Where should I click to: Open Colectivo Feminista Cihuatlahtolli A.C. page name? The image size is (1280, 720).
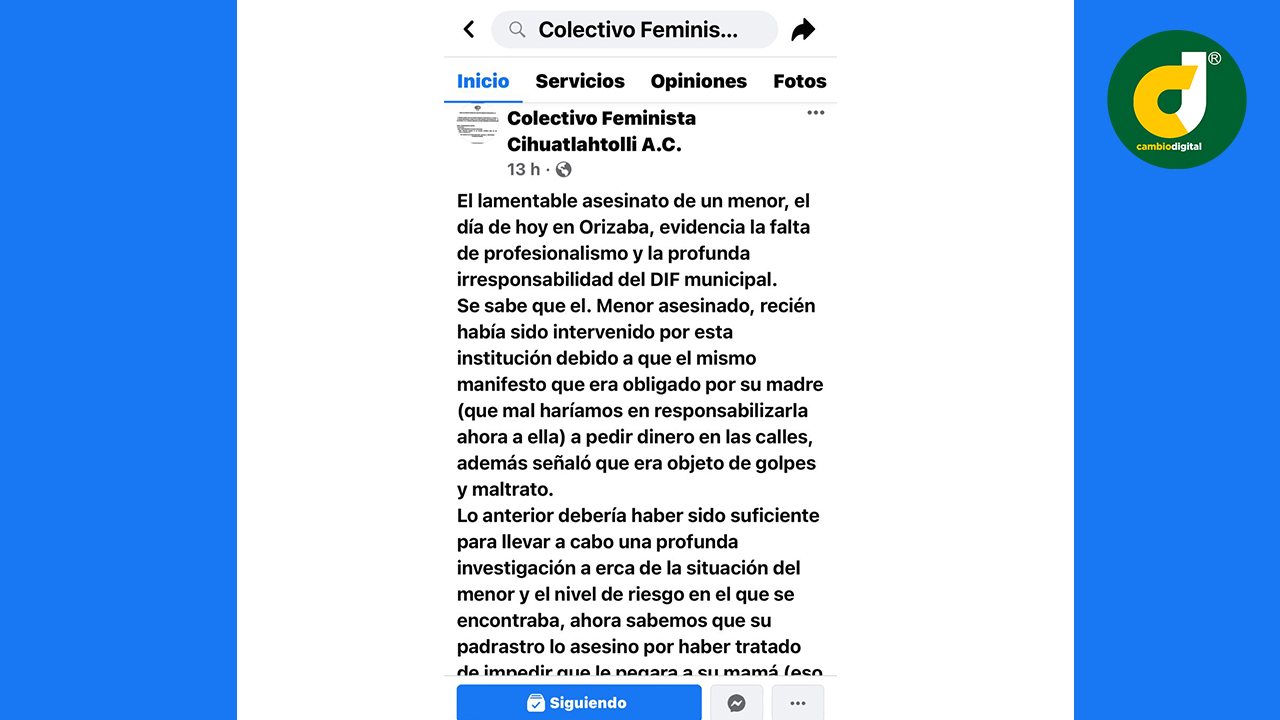tap(600, 131)
